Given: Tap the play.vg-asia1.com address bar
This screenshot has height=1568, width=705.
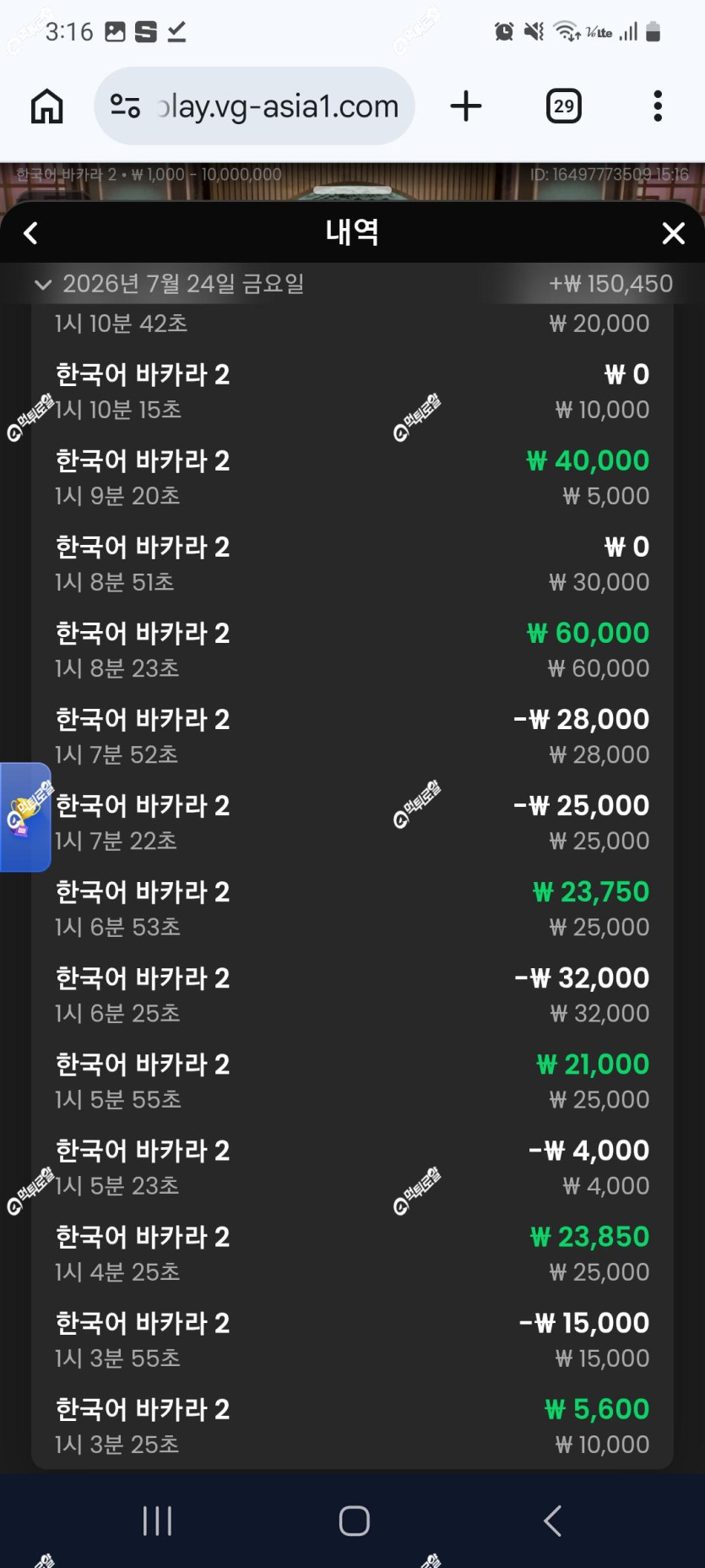Looking at the screenshot, I should coord(255,106).
